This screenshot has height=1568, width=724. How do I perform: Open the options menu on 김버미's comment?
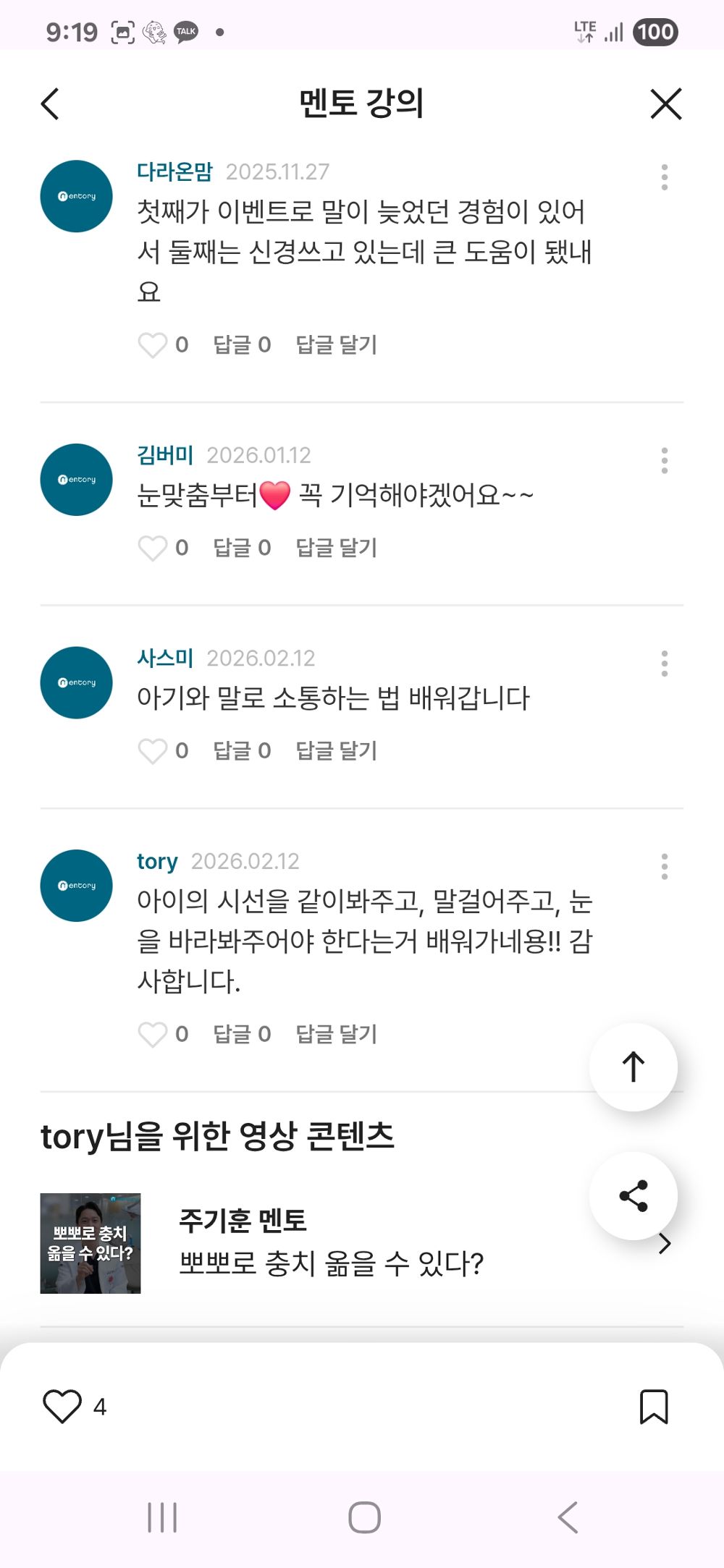coord(664,462)
